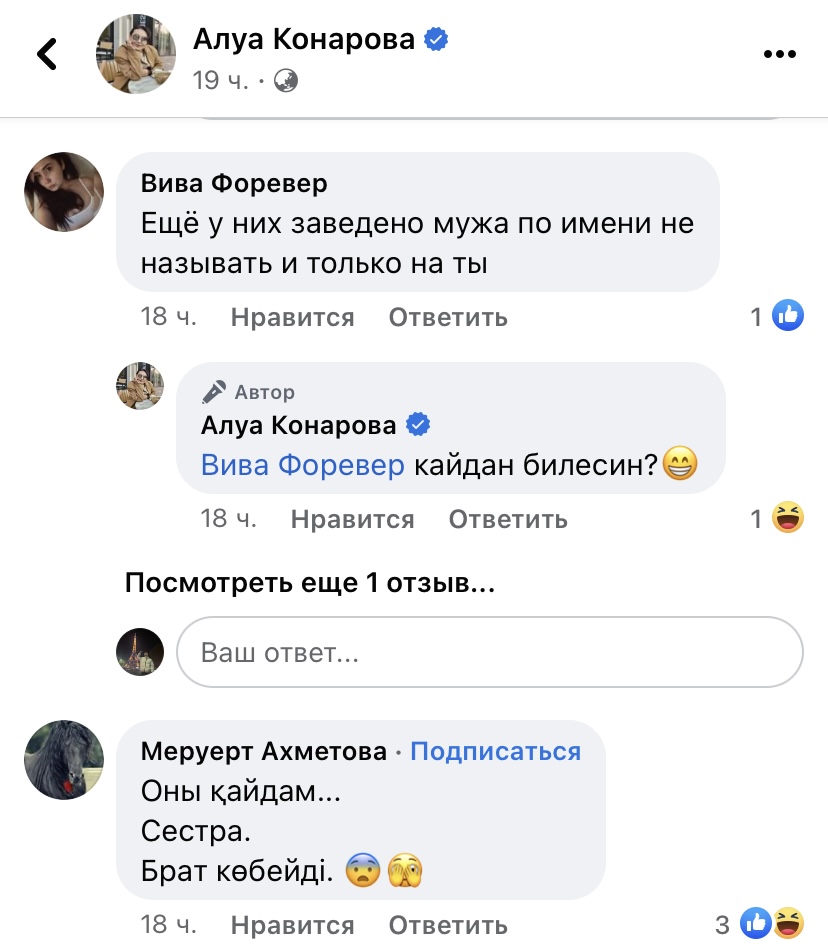Reply to Меруерт Ахметова's comment
The width and height of the screenshot is (828, 949).
point(448,925)
